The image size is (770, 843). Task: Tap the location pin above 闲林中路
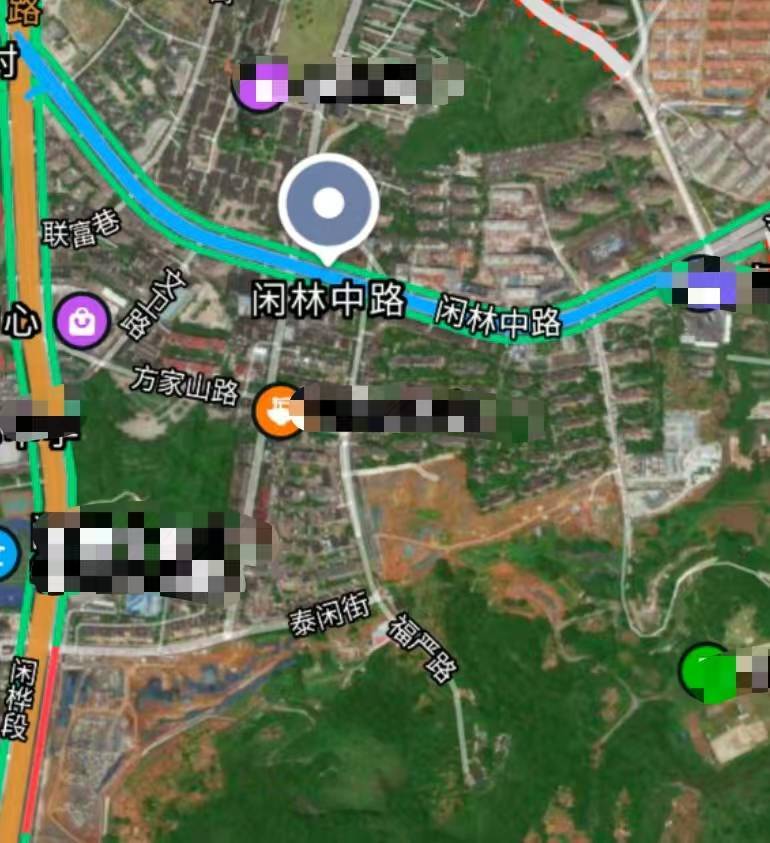328,205
